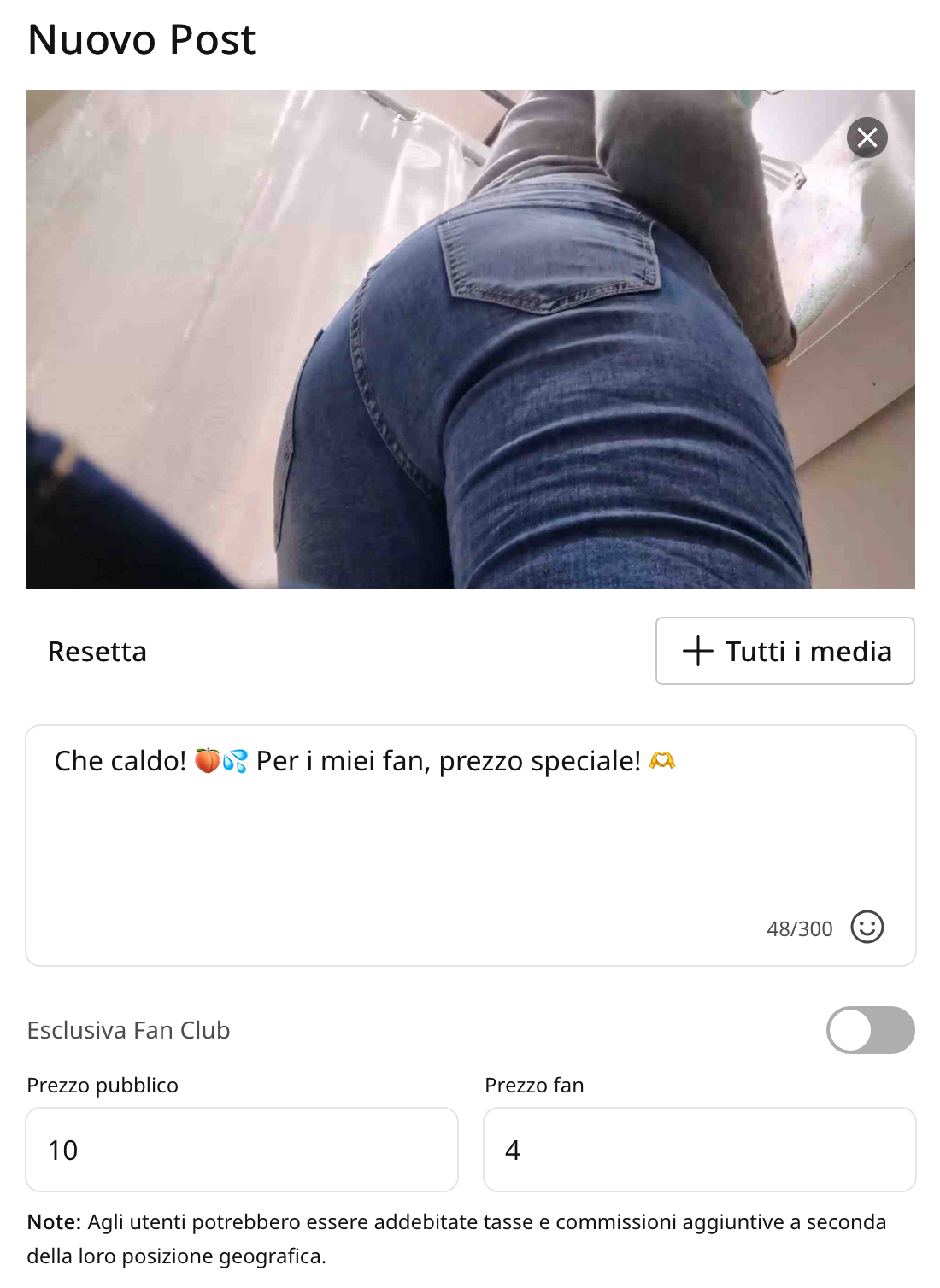The width and height of the screenshot is (940, 1288).
Task: Tap Resetta to reset the post
Action: click(97, 652)
